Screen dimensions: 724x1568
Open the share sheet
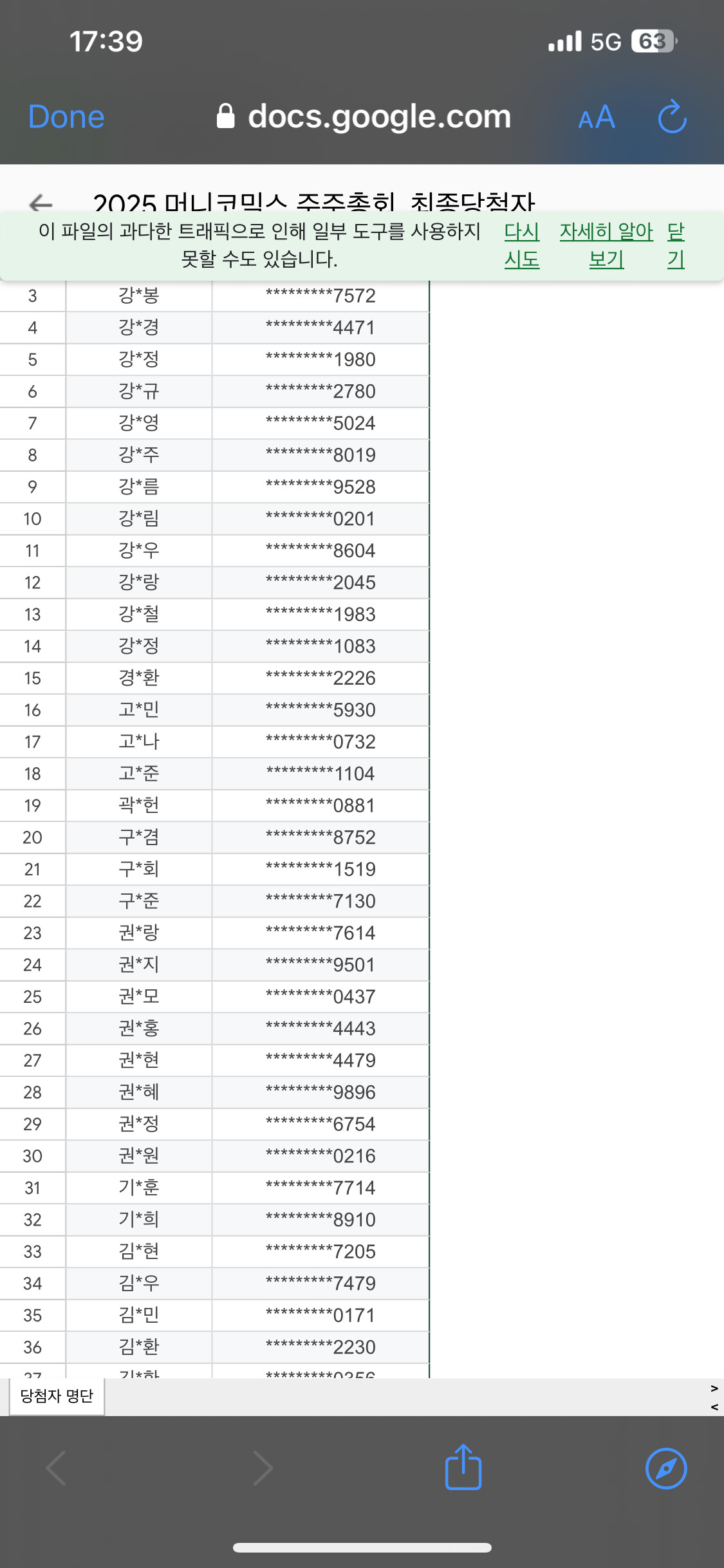[463, 1468]
